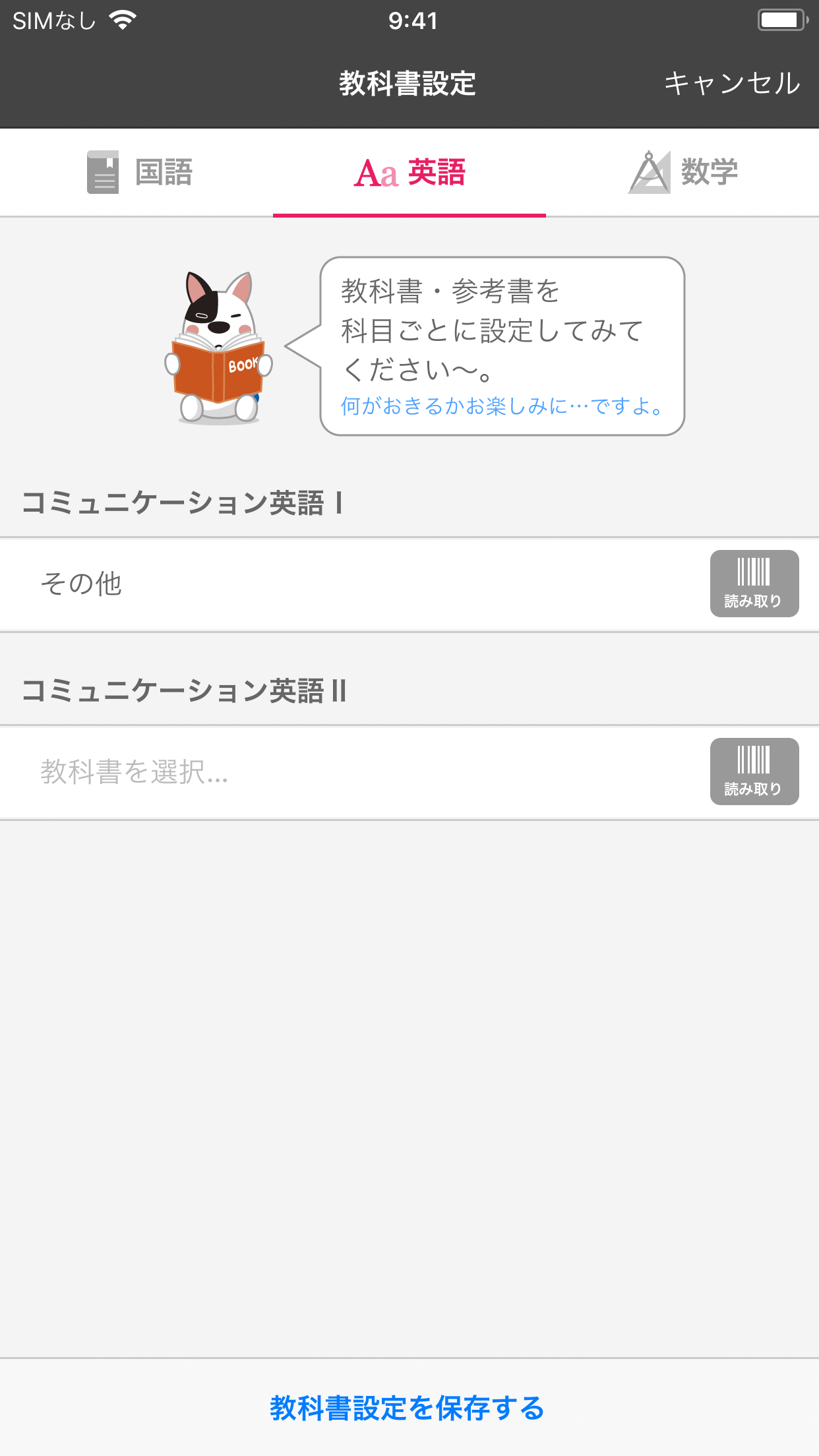
Task: Click the 国語 book icon
Action: pyautogui.click(x=102, y=172)
